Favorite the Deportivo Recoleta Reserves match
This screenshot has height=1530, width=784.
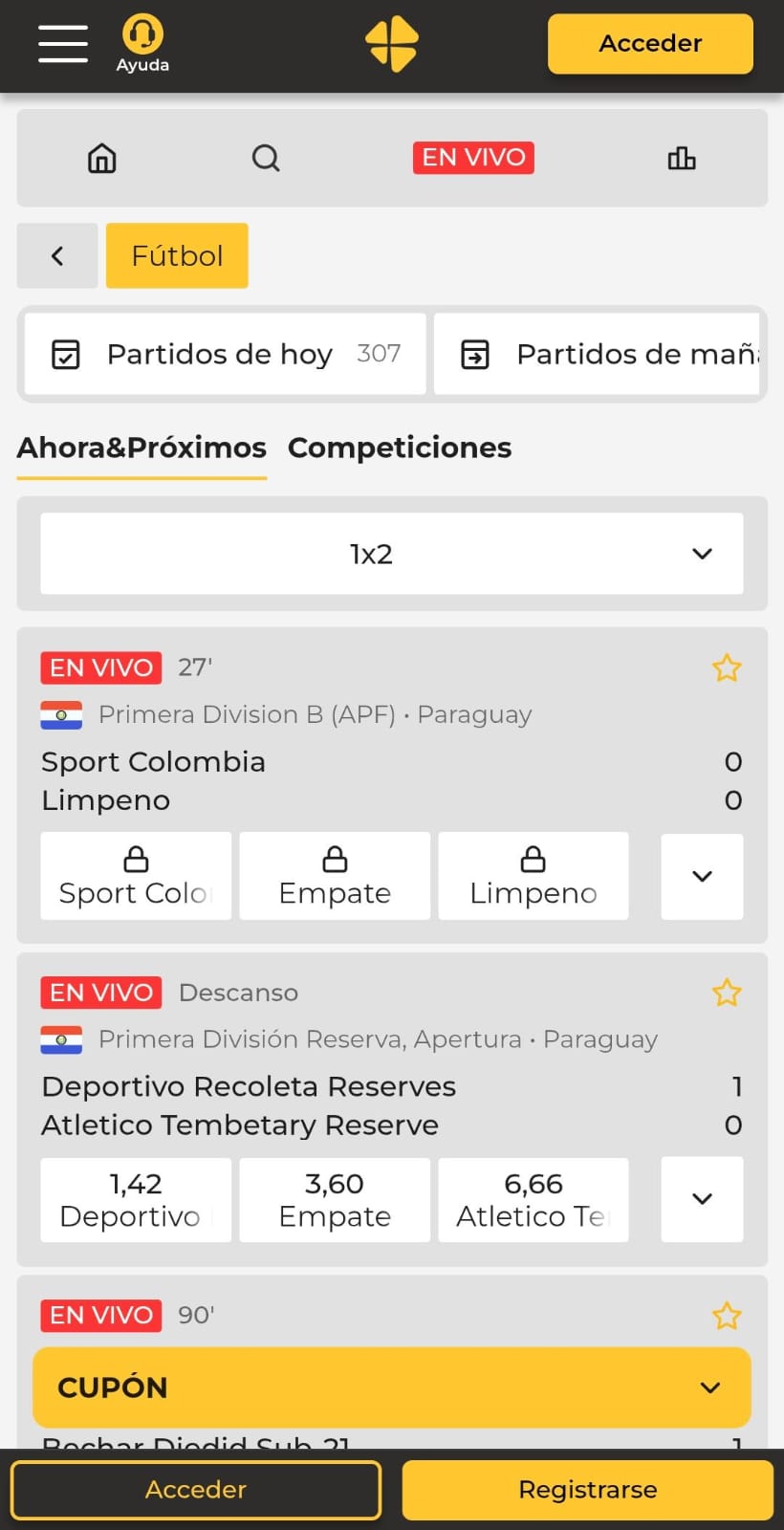point(727,993)
